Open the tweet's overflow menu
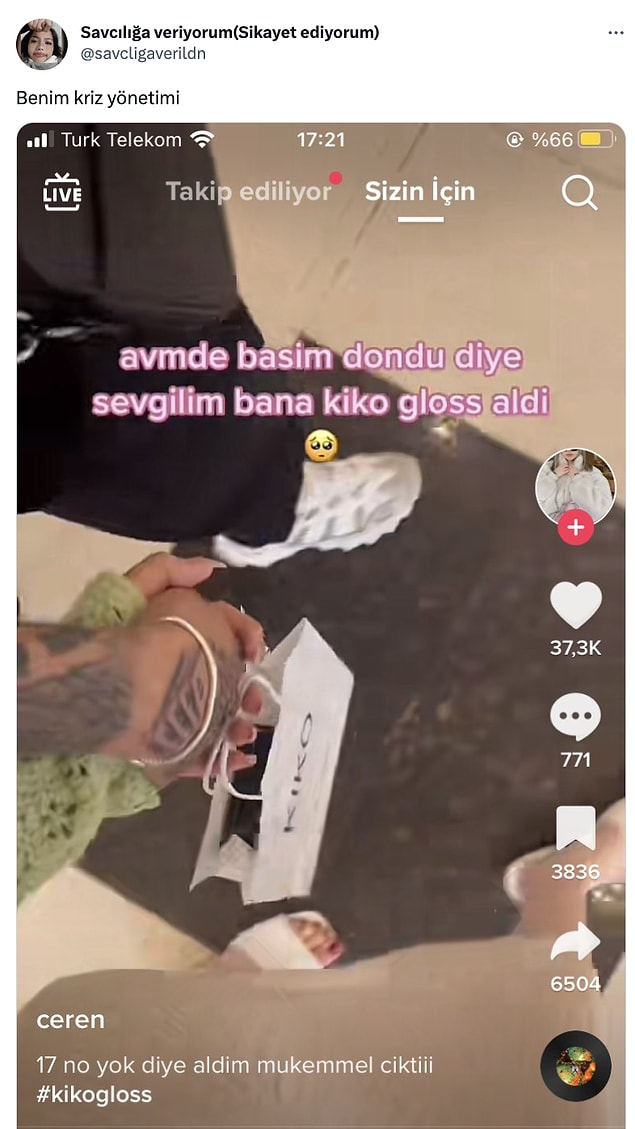This screenshot has width=635, height=1129. pos(616,33)
